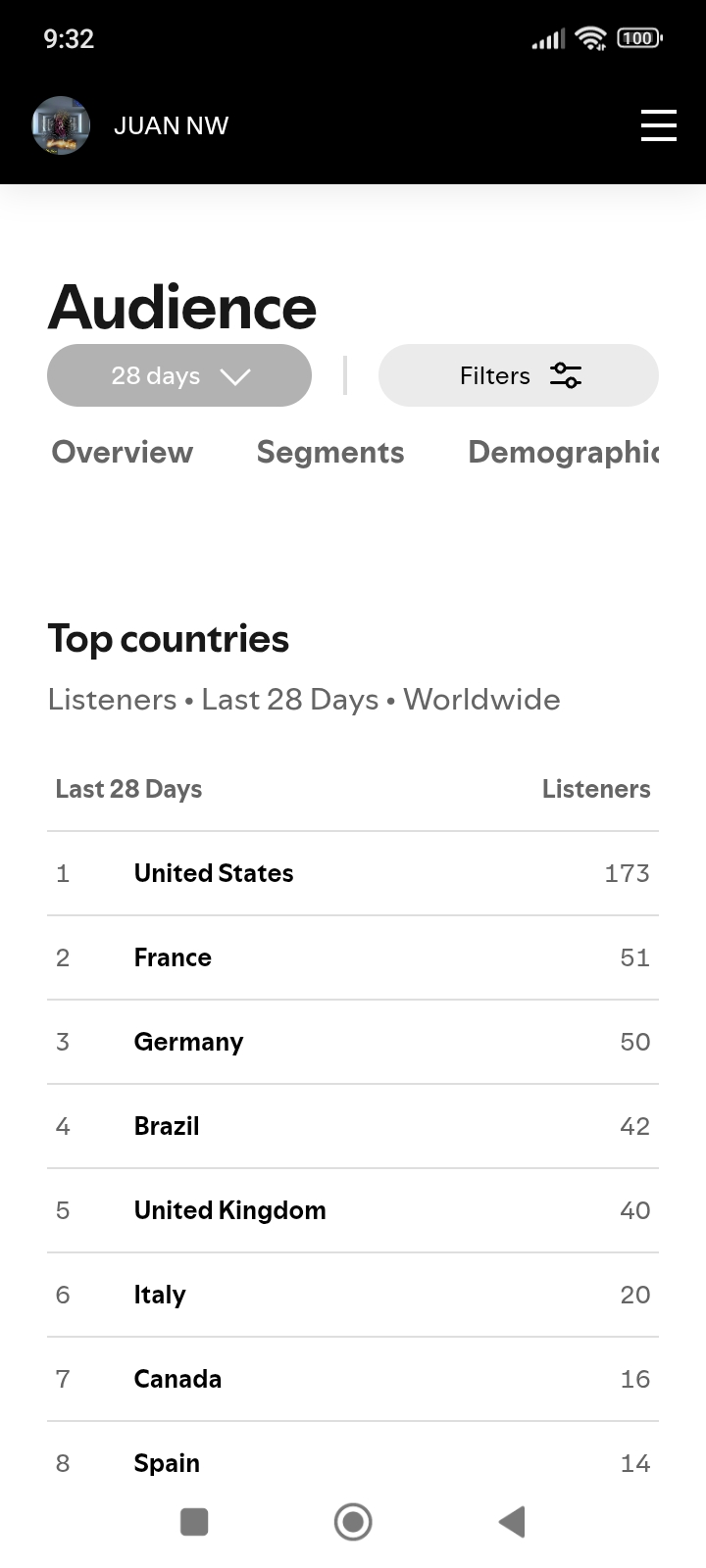Image resolution: width=706 pixels, height=1568 pixels.
Task: Switch to the Overview tab
Action: (x=123, y=452)
